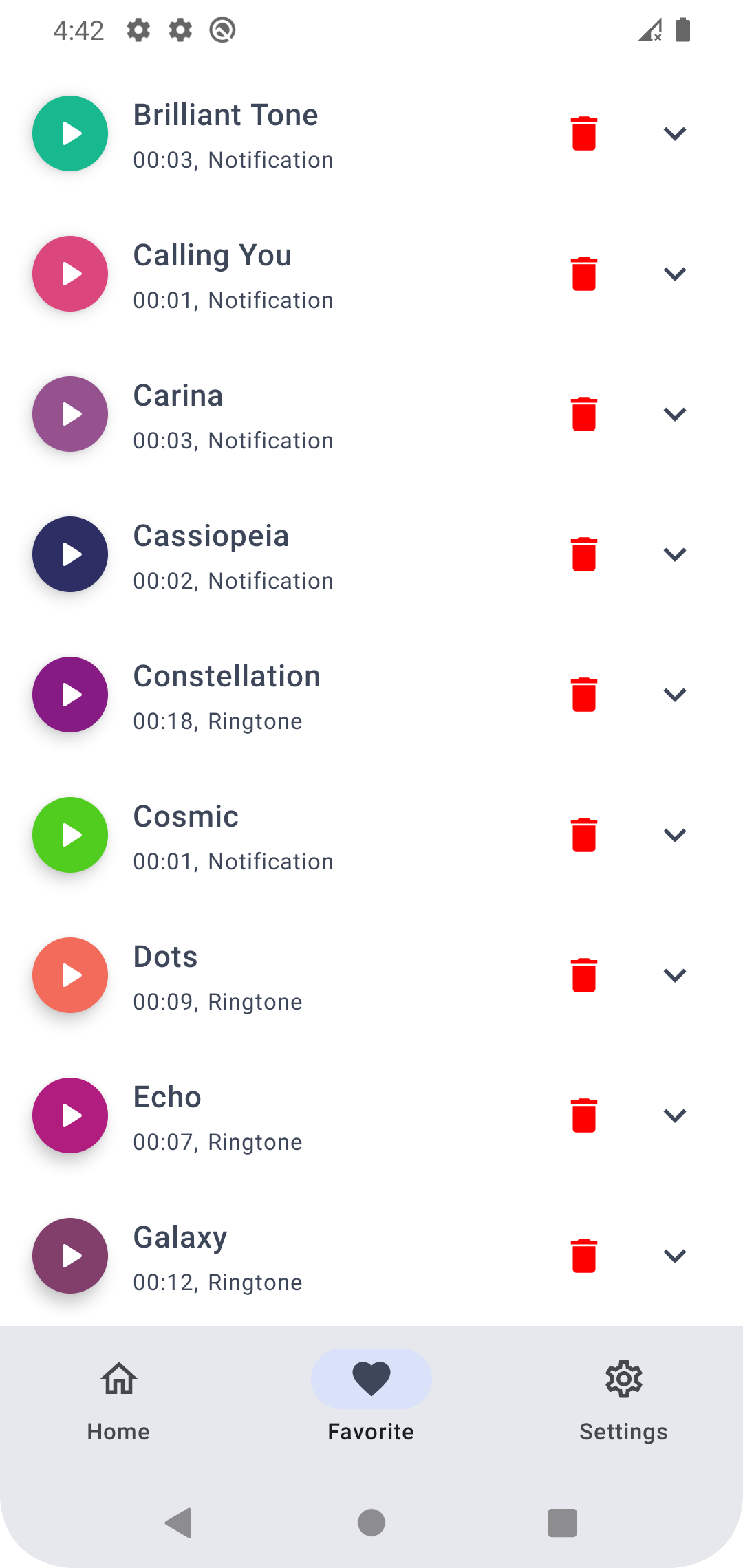Play the Echo ringtone

[69, 1115]
